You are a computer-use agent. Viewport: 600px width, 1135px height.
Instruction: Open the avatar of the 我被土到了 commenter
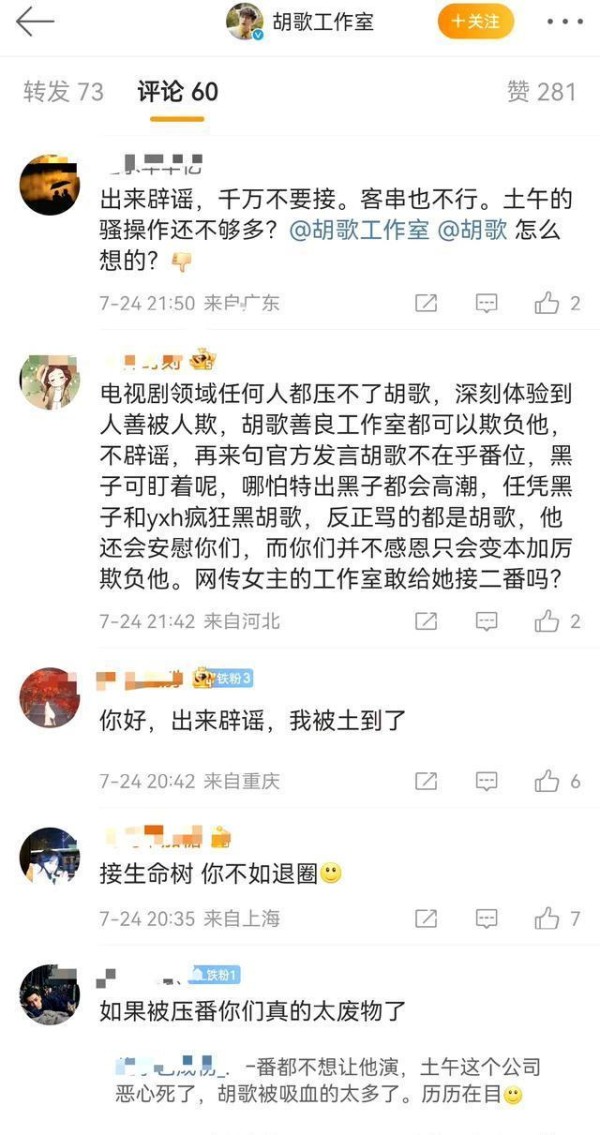coord(50,697)
